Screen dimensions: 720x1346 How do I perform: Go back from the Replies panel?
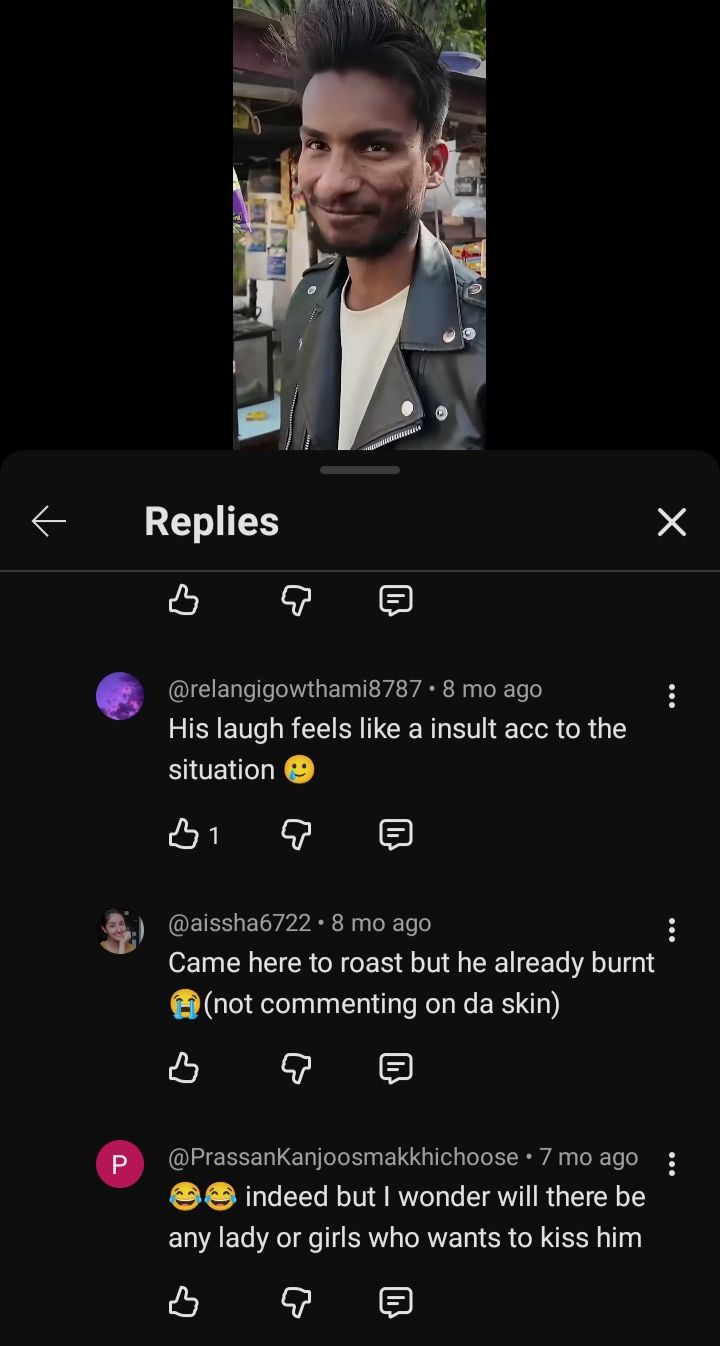49,521
